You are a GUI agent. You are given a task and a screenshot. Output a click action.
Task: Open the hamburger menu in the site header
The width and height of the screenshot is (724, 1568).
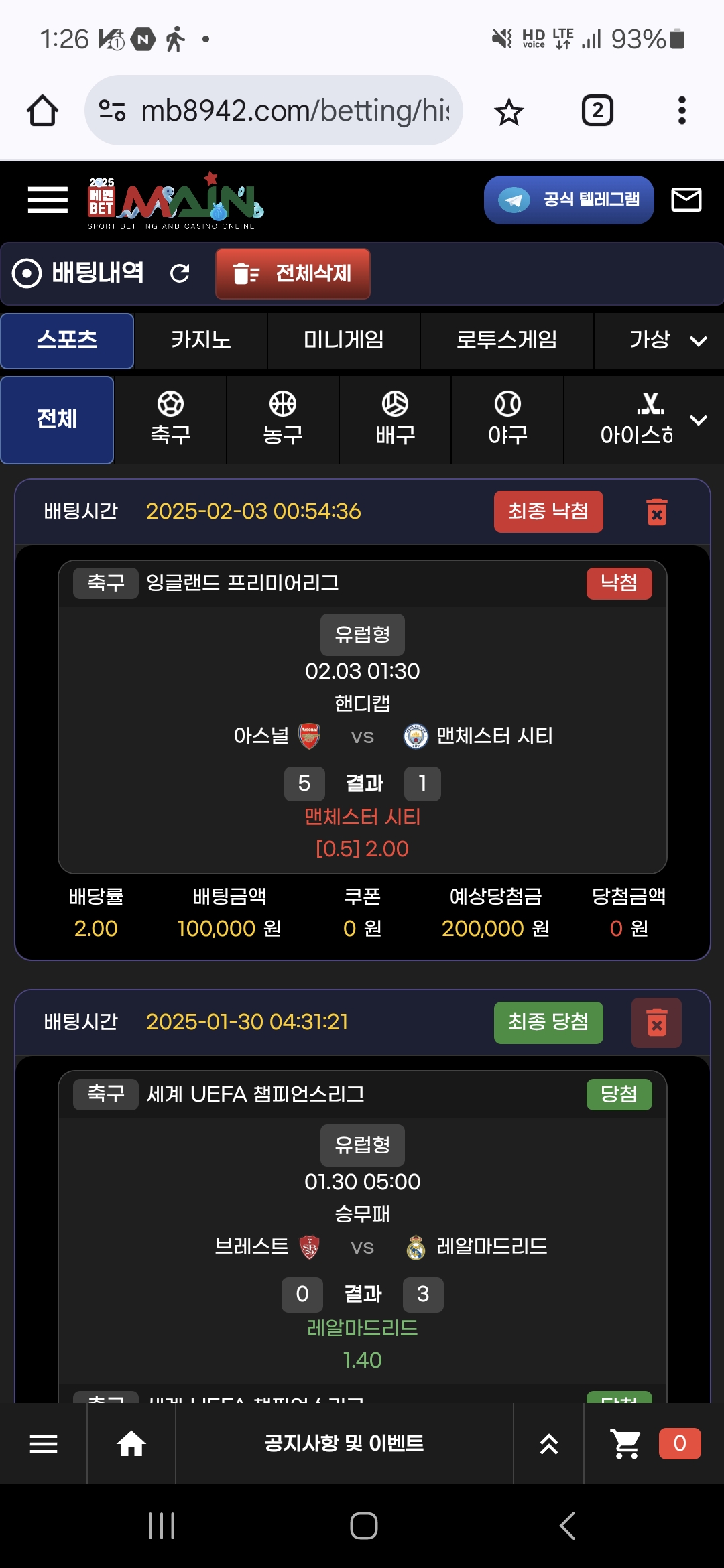48,200
